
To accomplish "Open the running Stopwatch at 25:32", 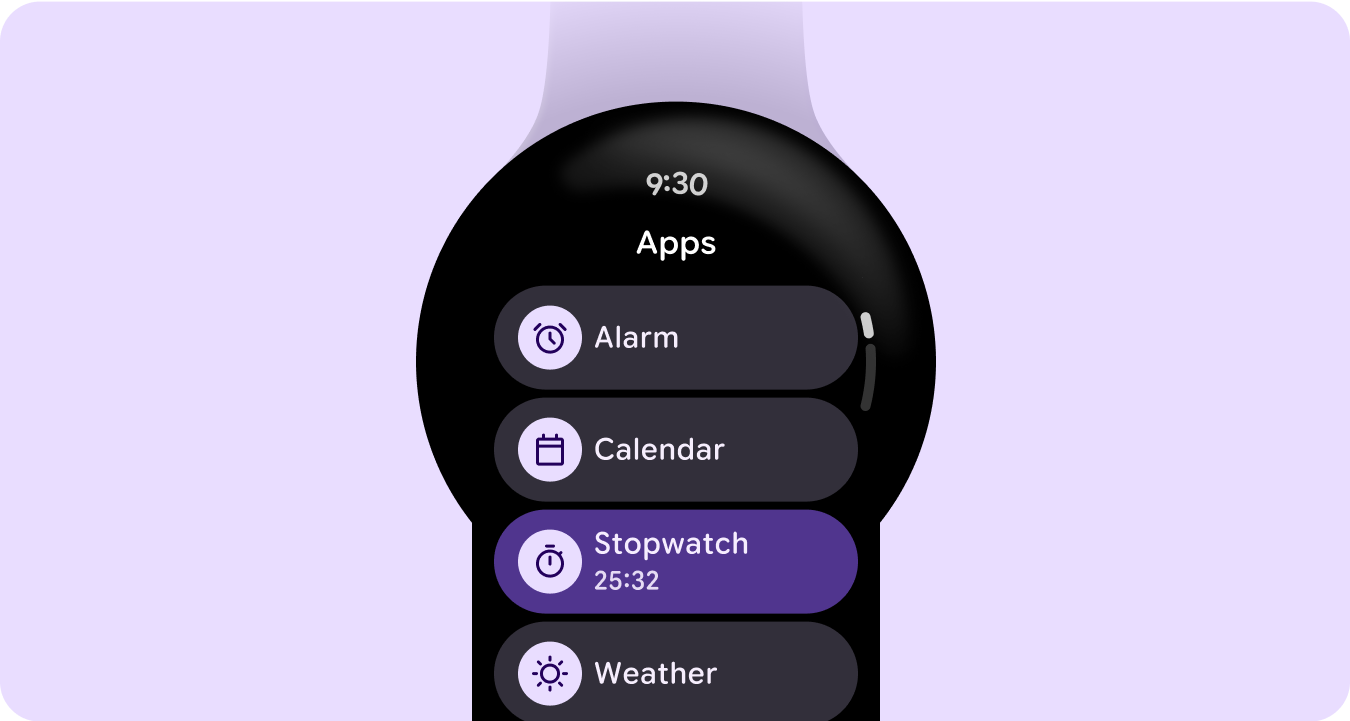I will pyautogui.click(x=676, y=561).
